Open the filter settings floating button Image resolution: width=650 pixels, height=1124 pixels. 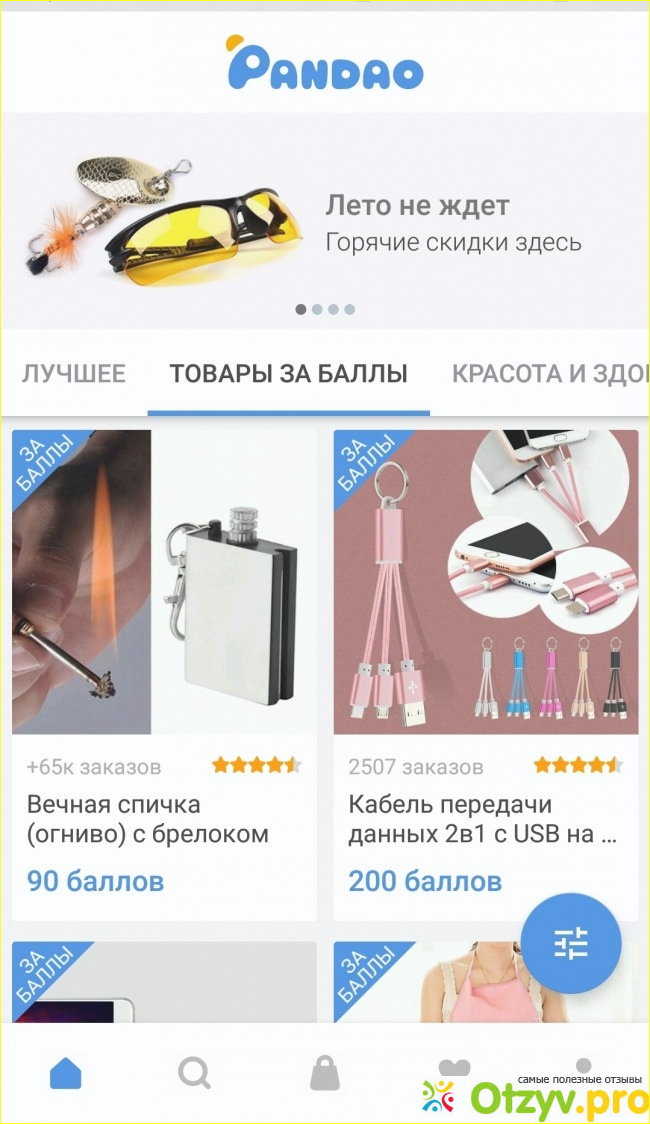[571, 942]
